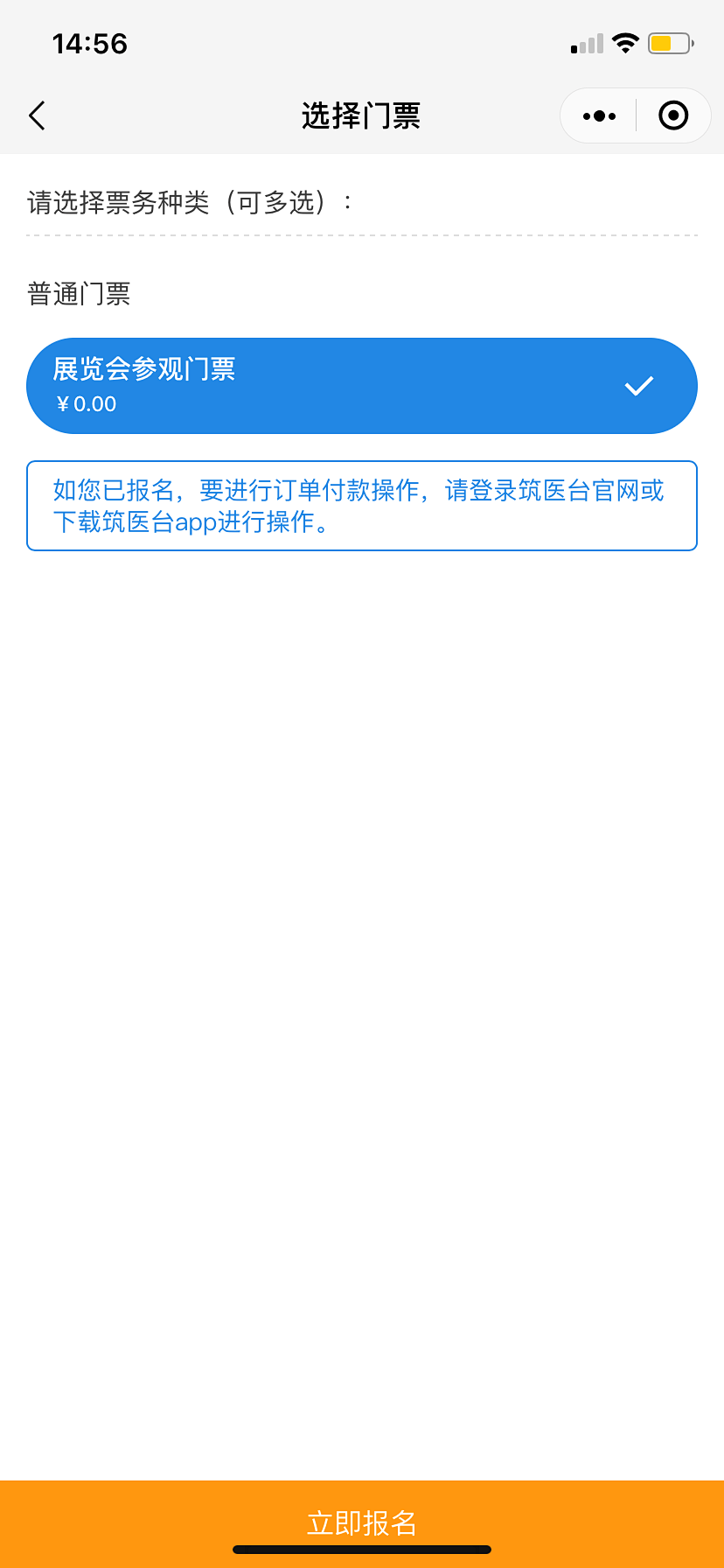Open the mini program more options (···) menu

(598, 115)
